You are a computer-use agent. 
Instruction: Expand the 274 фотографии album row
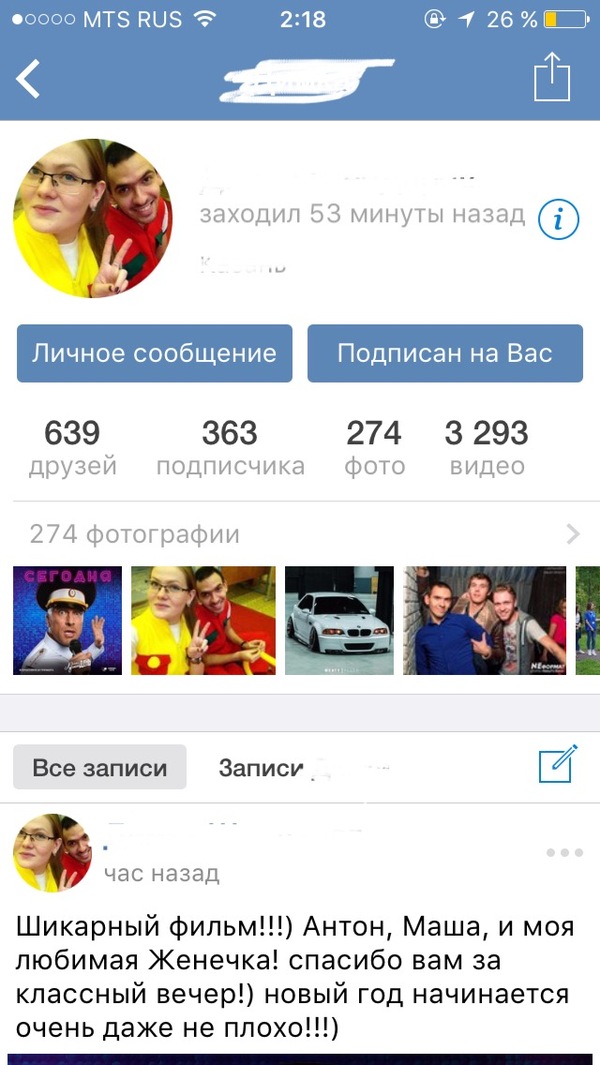click(300, 534)
